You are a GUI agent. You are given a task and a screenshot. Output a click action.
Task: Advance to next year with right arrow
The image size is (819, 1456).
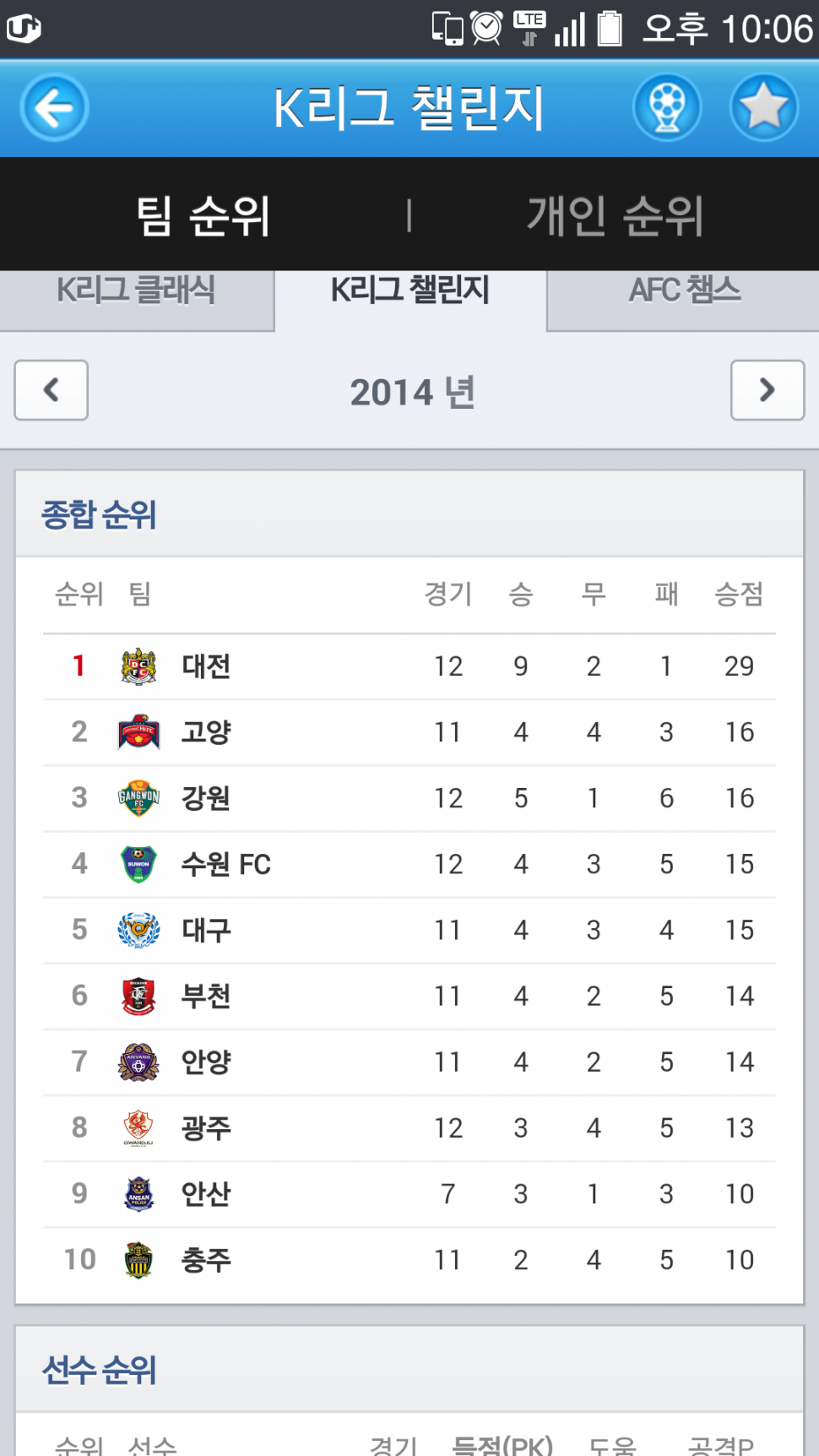point(767,390)
